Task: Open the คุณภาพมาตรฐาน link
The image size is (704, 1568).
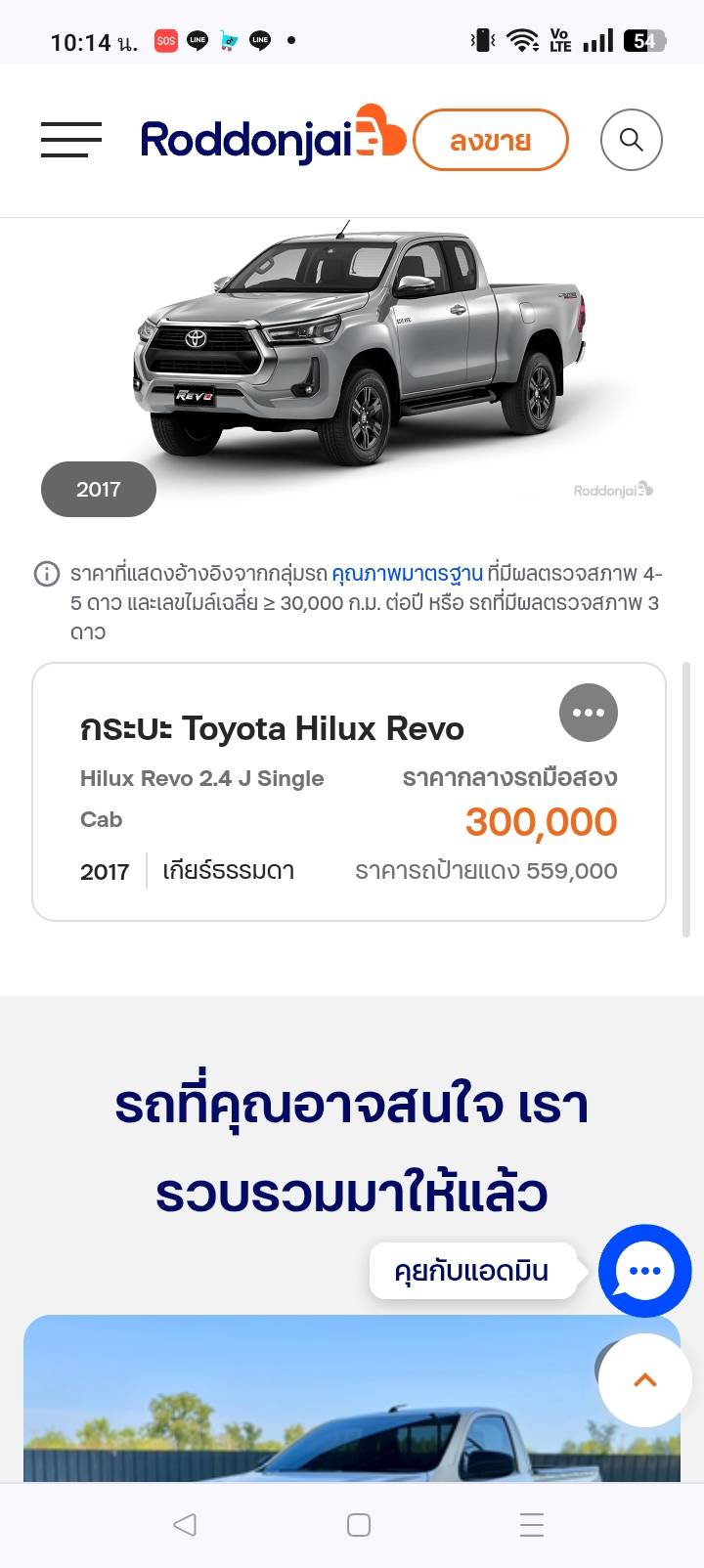Action: pos(408,573)
